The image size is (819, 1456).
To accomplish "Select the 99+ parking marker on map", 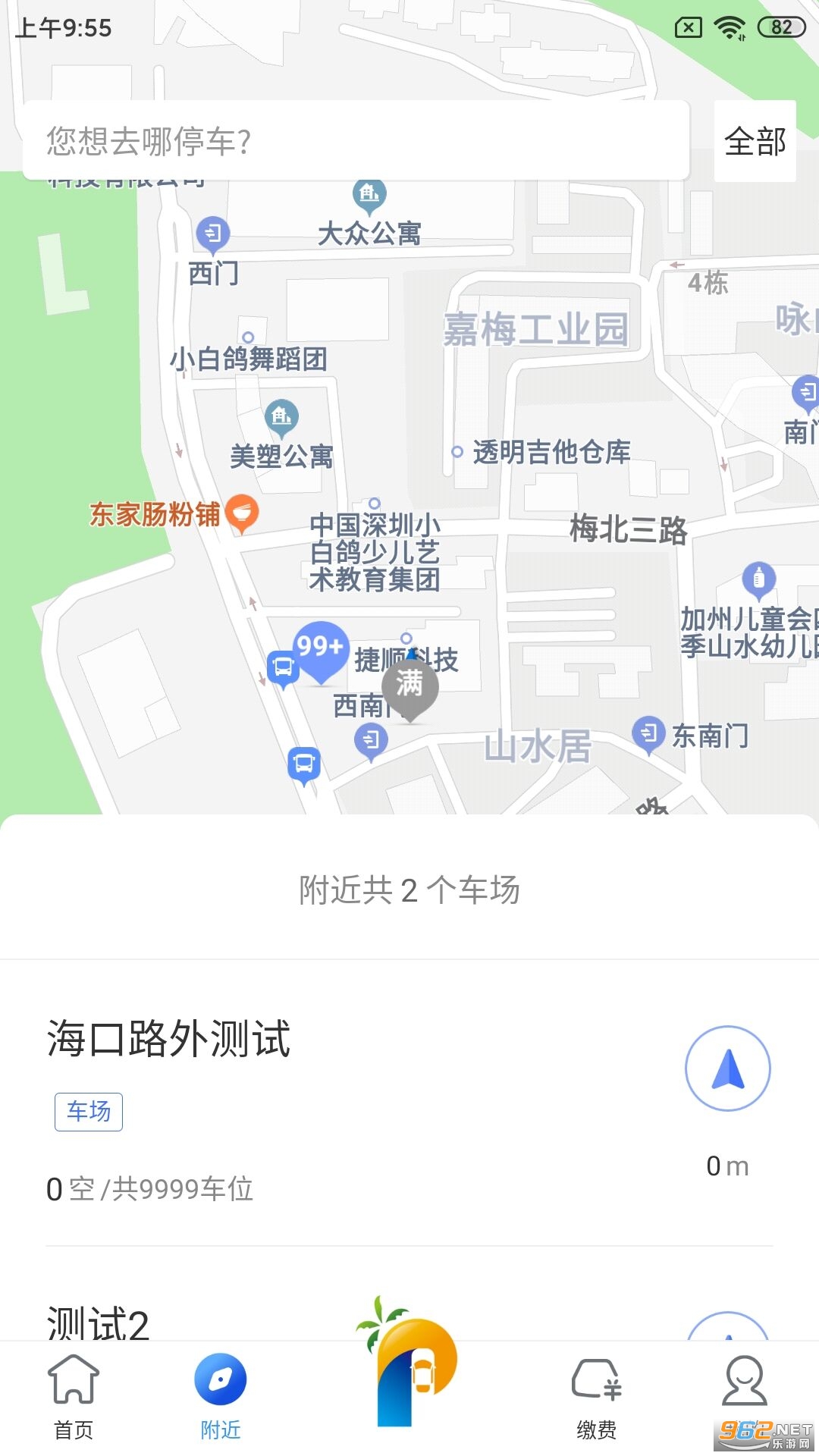I will (x=320, y=648).
